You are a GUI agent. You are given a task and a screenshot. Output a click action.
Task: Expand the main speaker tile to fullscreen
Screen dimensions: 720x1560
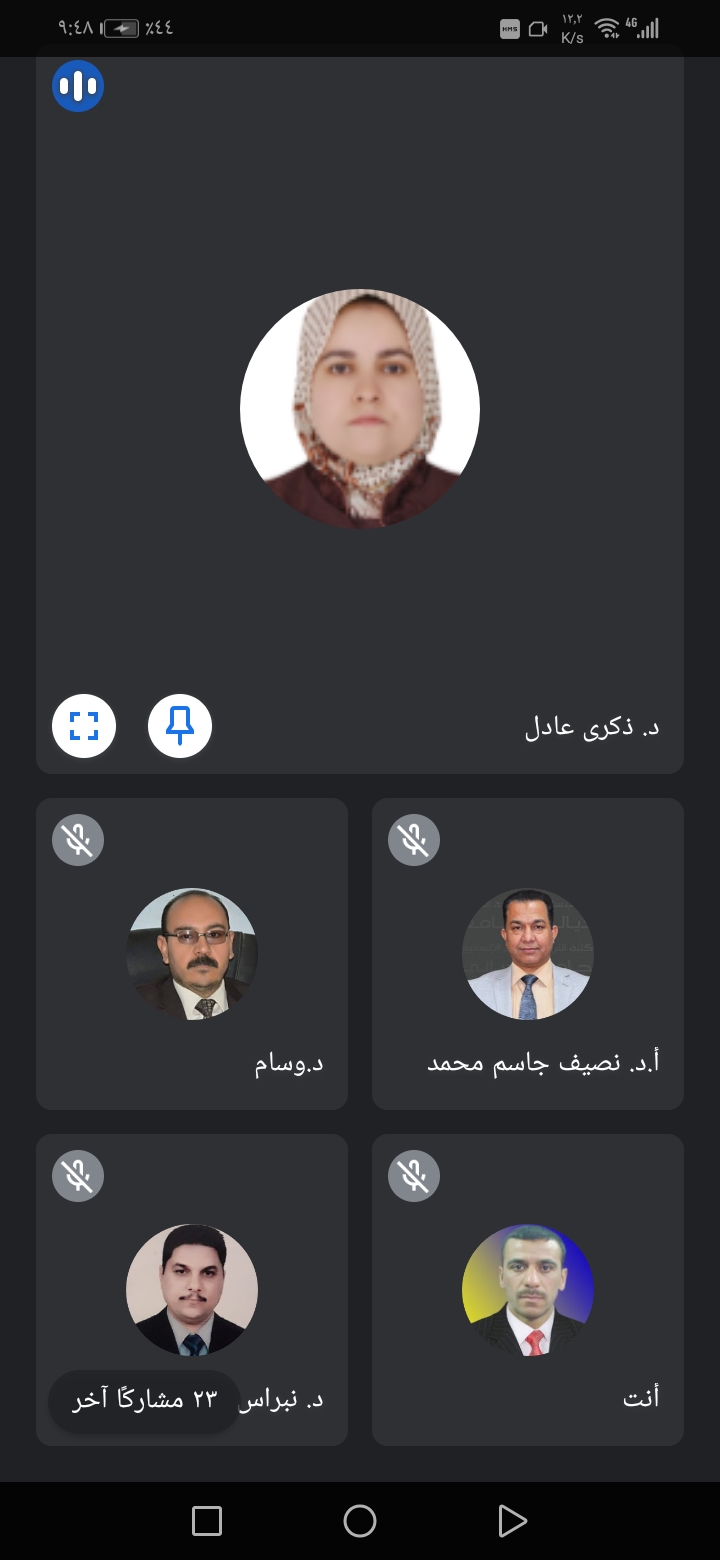point(84,726)
